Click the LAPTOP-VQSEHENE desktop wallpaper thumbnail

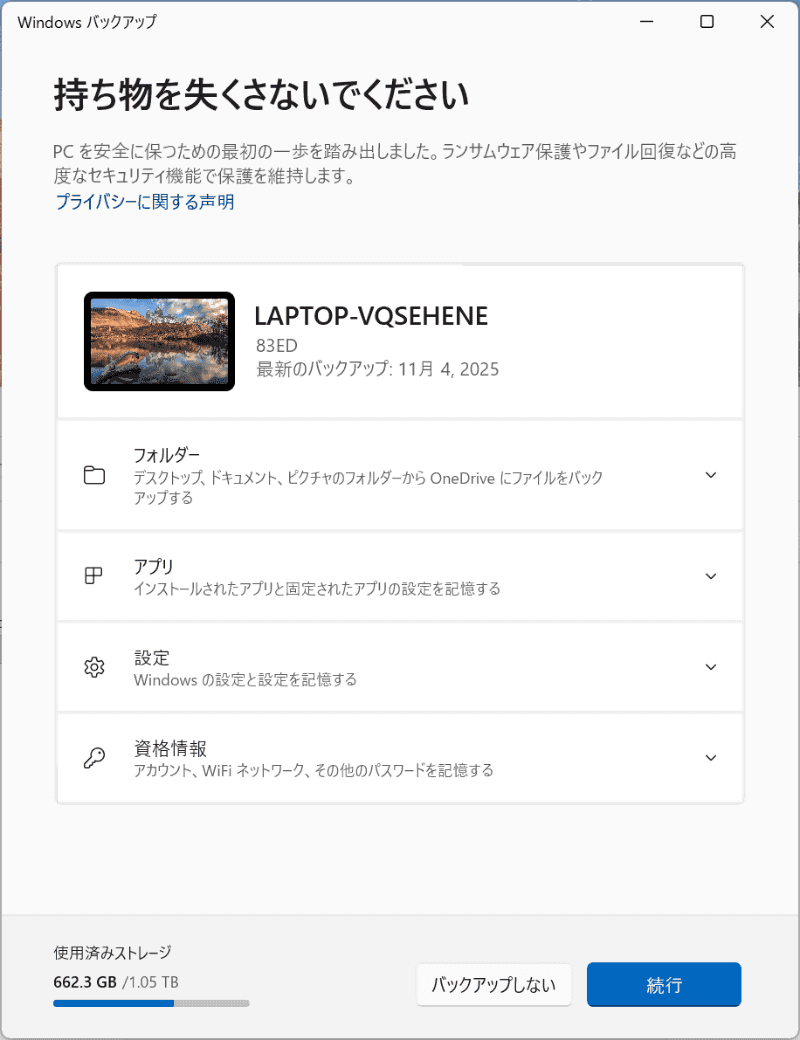(159, 341)
